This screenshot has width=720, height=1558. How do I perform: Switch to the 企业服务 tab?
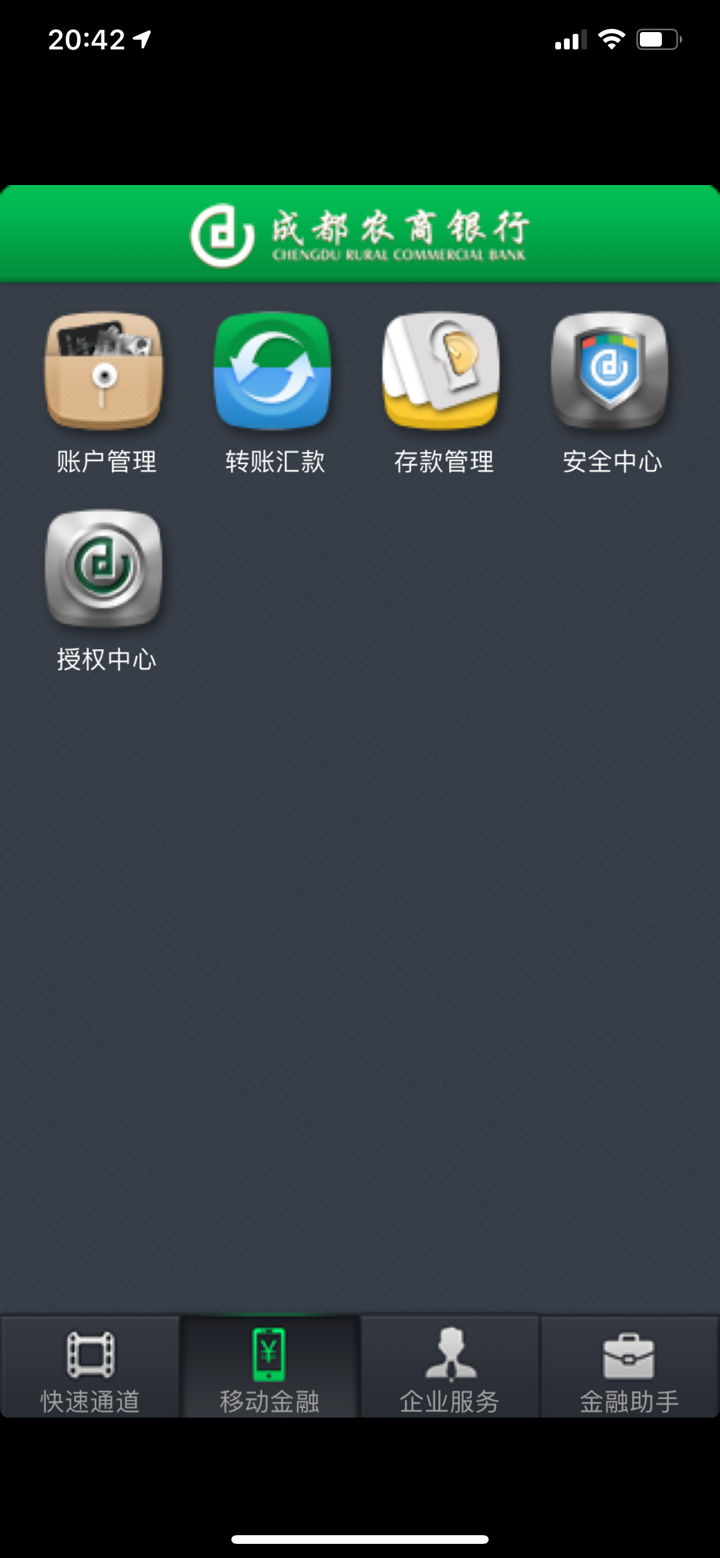[x=449, y=1368]
